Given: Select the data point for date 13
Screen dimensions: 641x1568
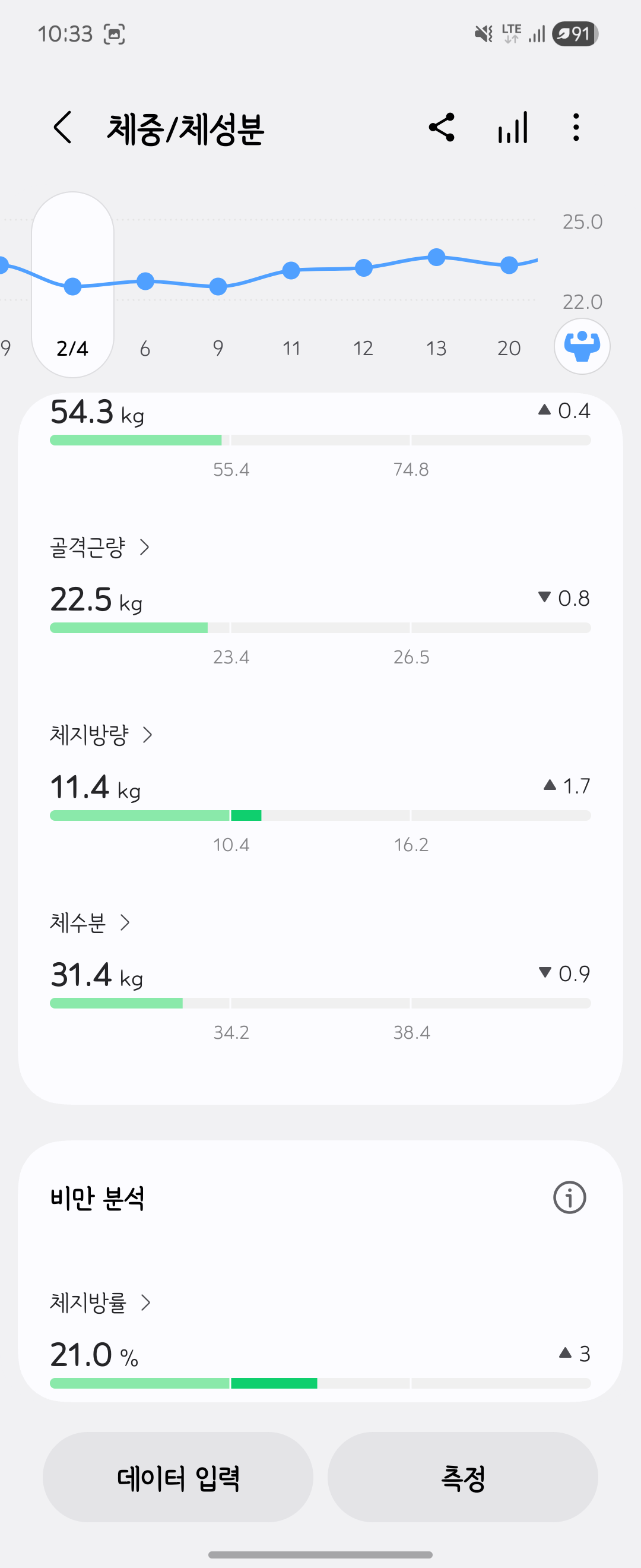Looking at the screenshot, I should point(436,258).
